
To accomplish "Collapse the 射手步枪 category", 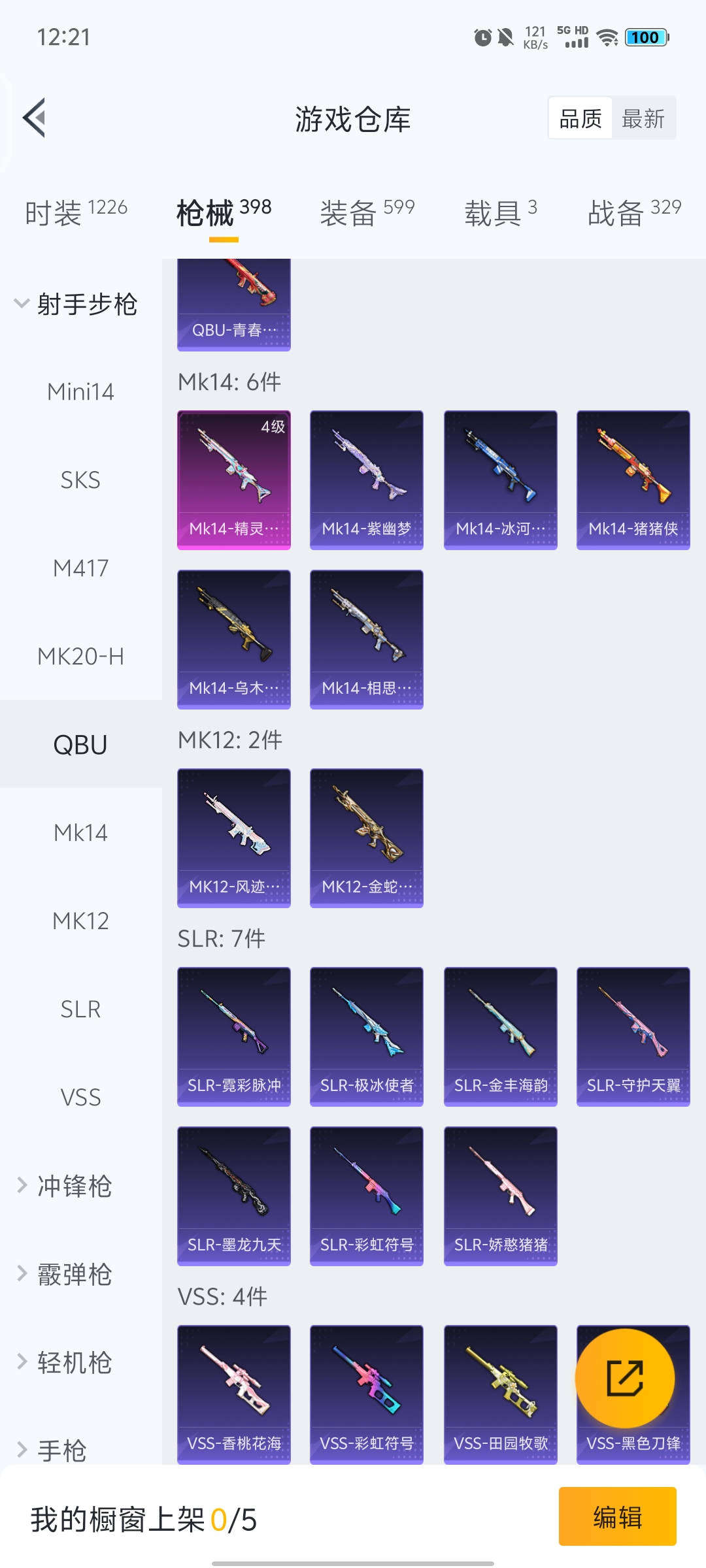I will 76,304.
